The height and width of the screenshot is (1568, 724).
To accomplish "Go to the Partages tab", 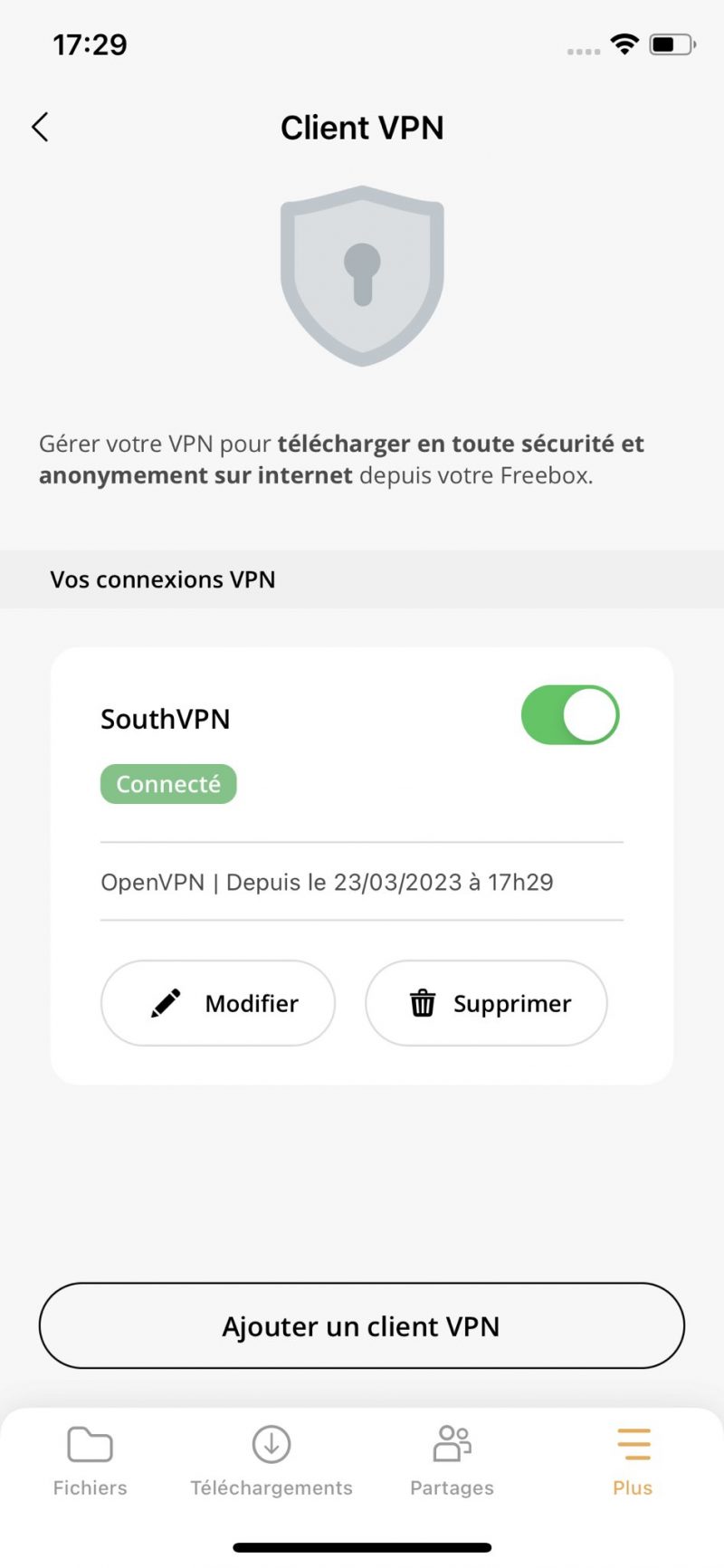I will click(x=452, y=1459).
